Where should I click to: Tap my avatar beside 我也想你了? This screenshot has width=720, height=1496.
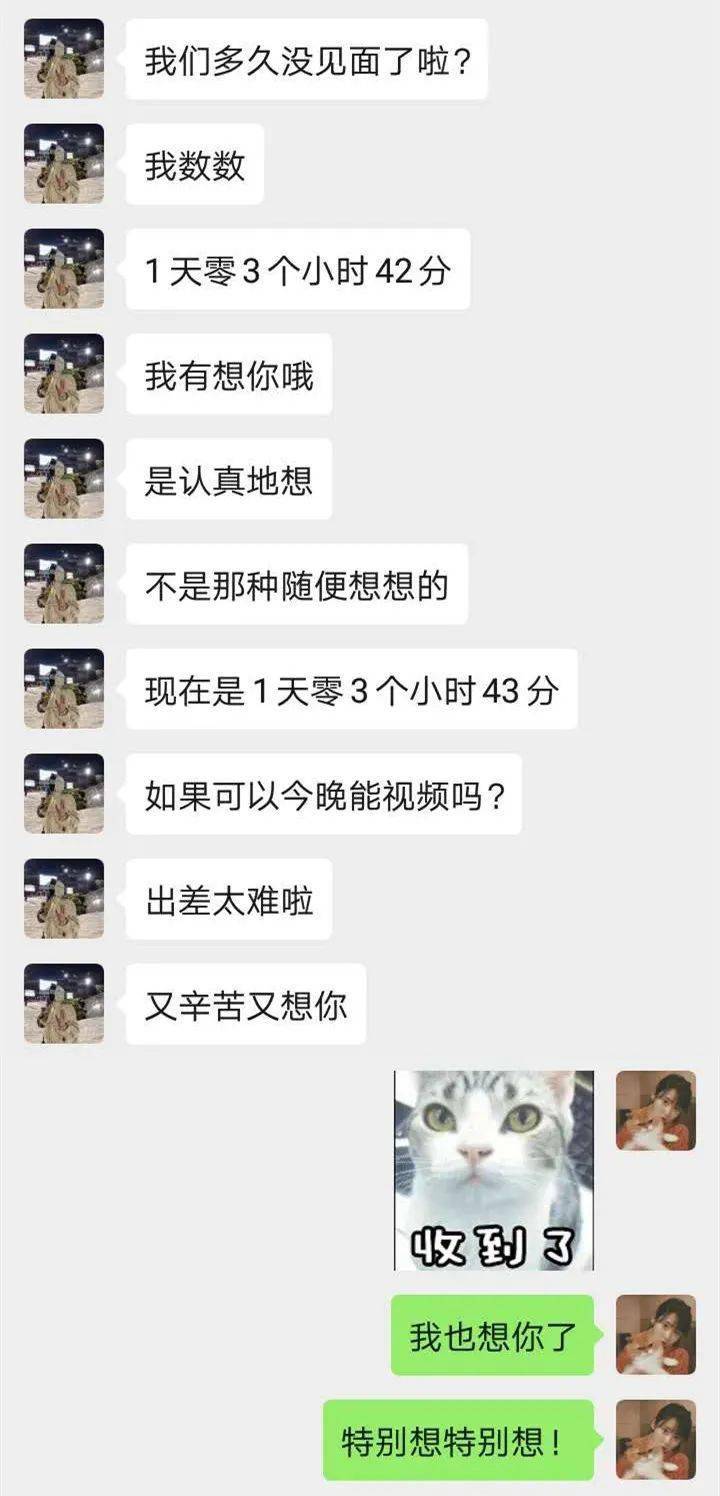(655, 1334)
